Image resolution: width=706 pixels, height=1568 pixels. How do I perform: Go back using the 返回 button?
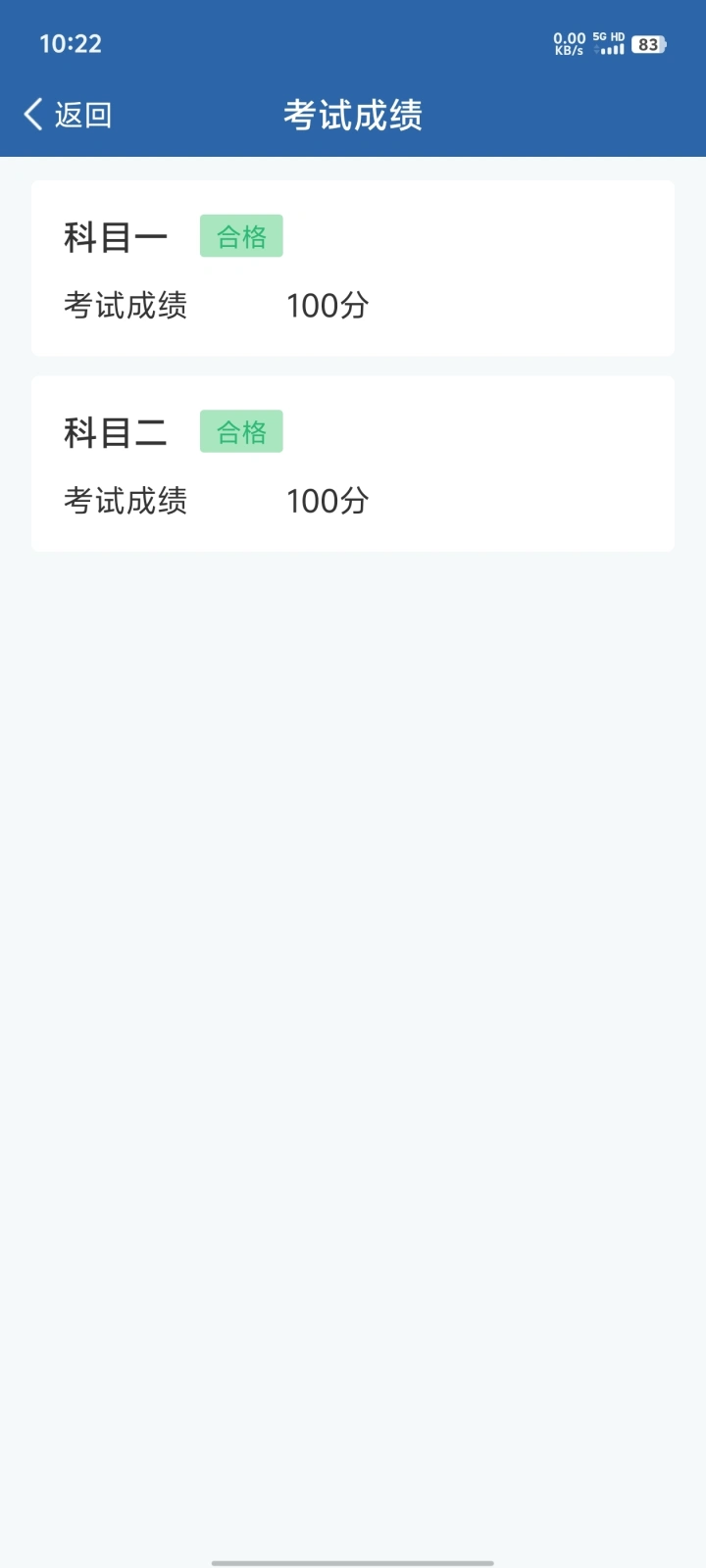pyautogui.click(x=68, y=115)
